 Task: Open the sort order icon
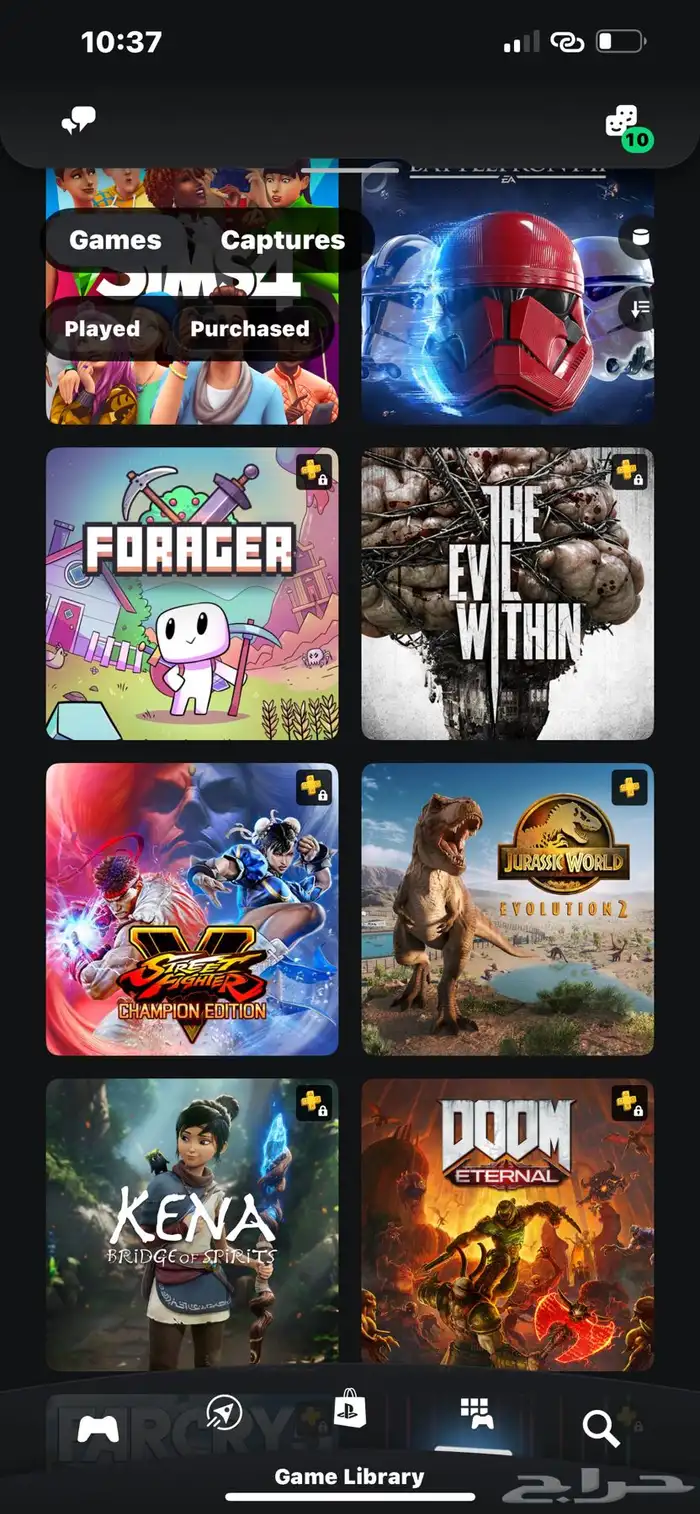click(640, 308)
